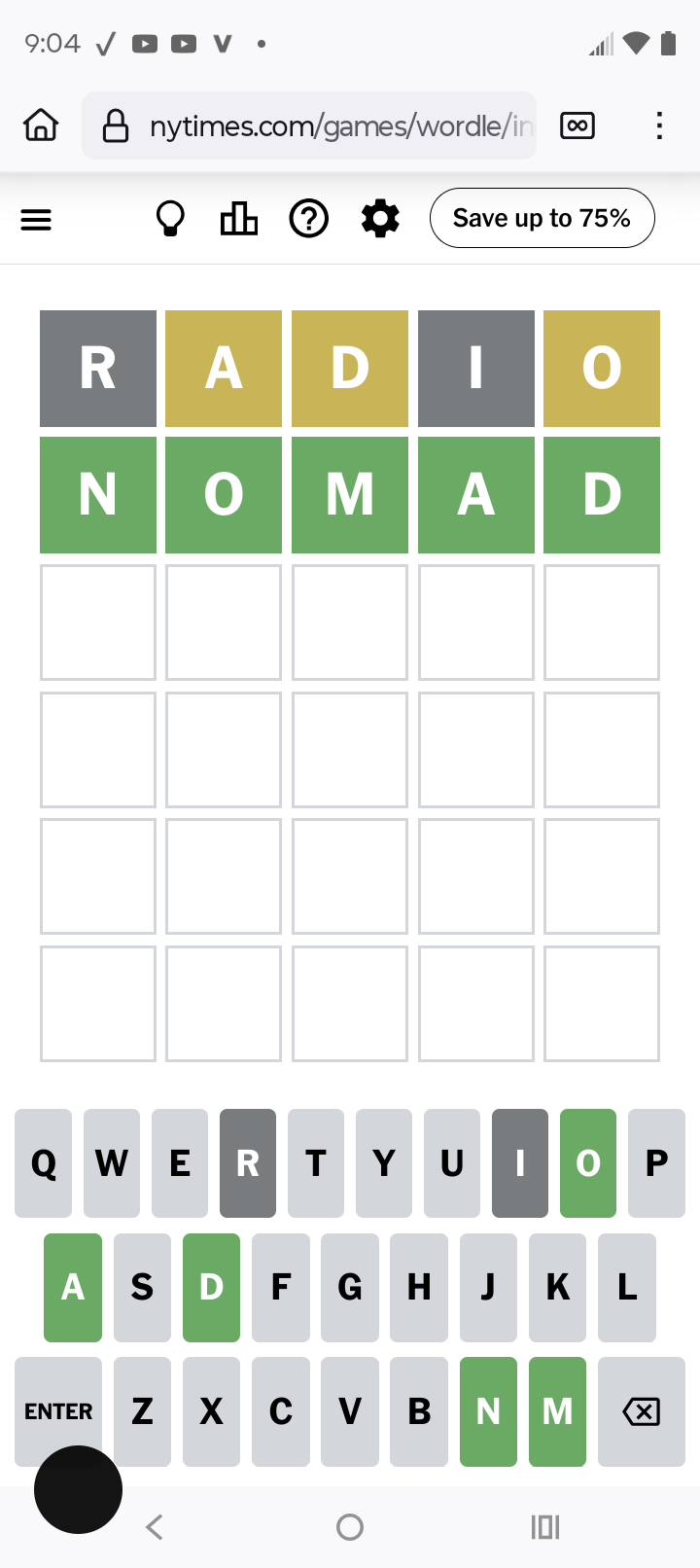The width and height of the screenshot is (700, 1568).
Task: Tap the Q key
Action: [44, 1163]
